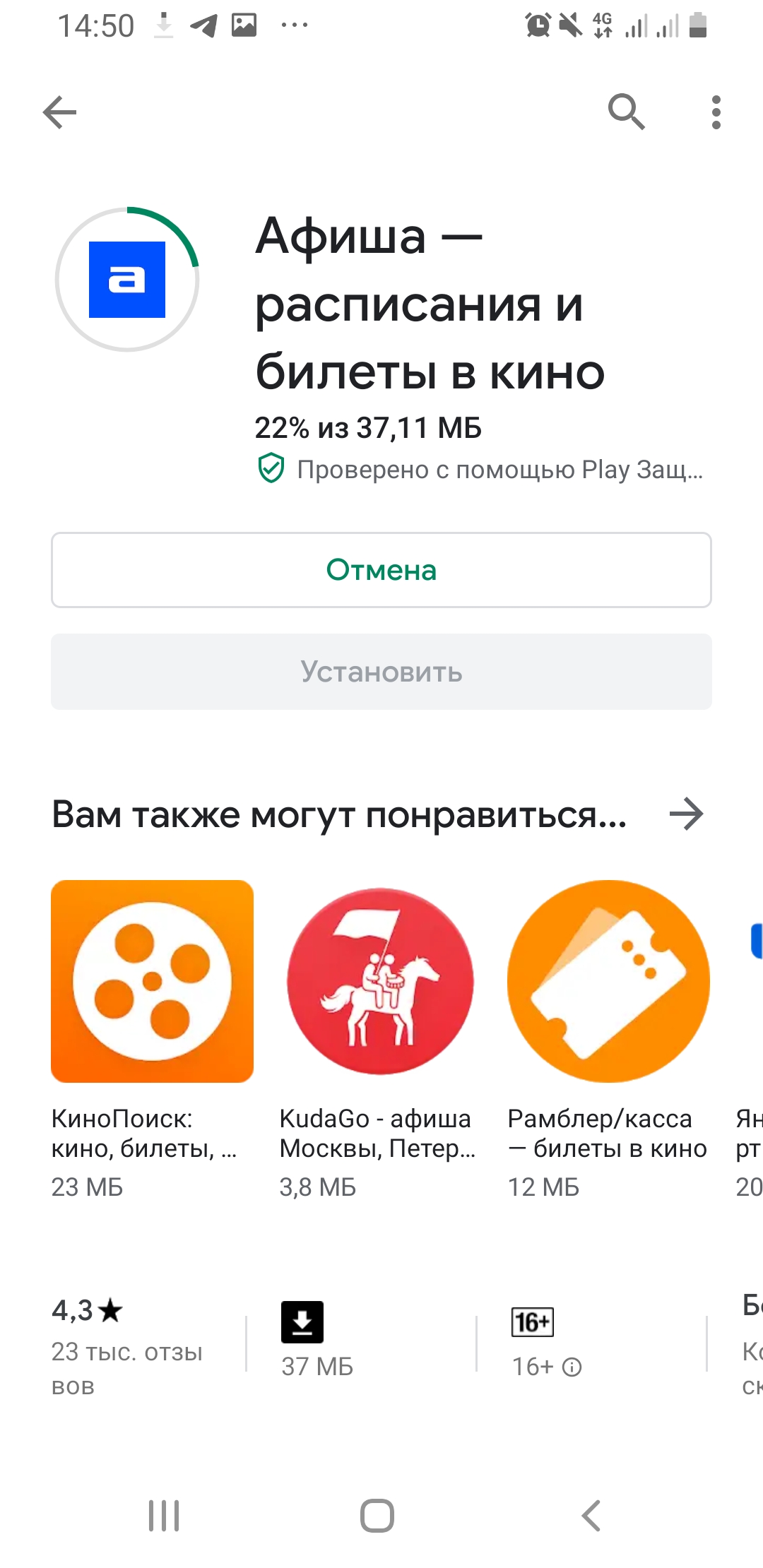Open the KudaGo афиша app card
Image resolution: width=763 pixels, height=1568 pixels.
[x=380, y=1038]
